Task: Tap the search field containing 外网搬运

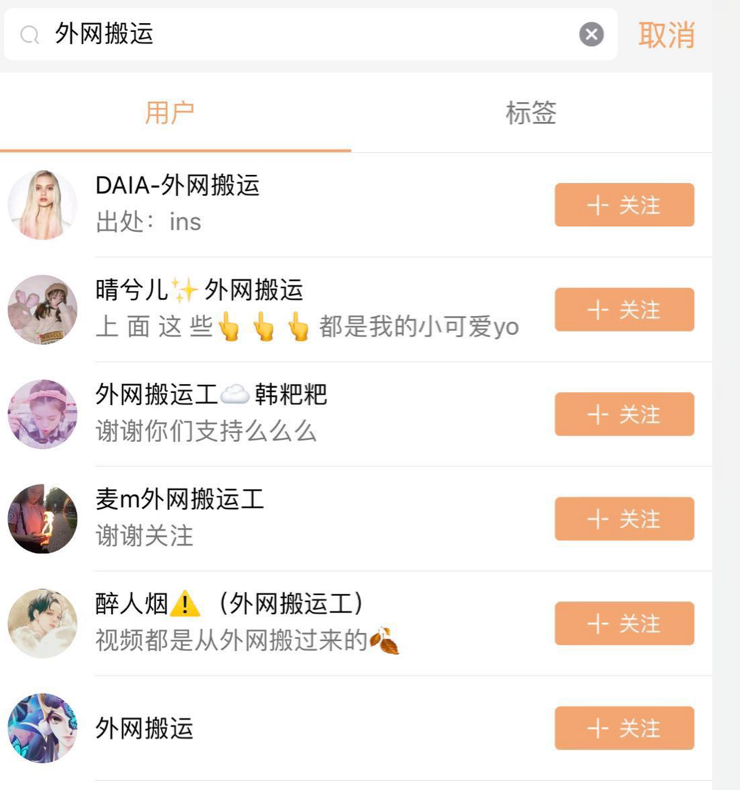Action: point(300,35)
